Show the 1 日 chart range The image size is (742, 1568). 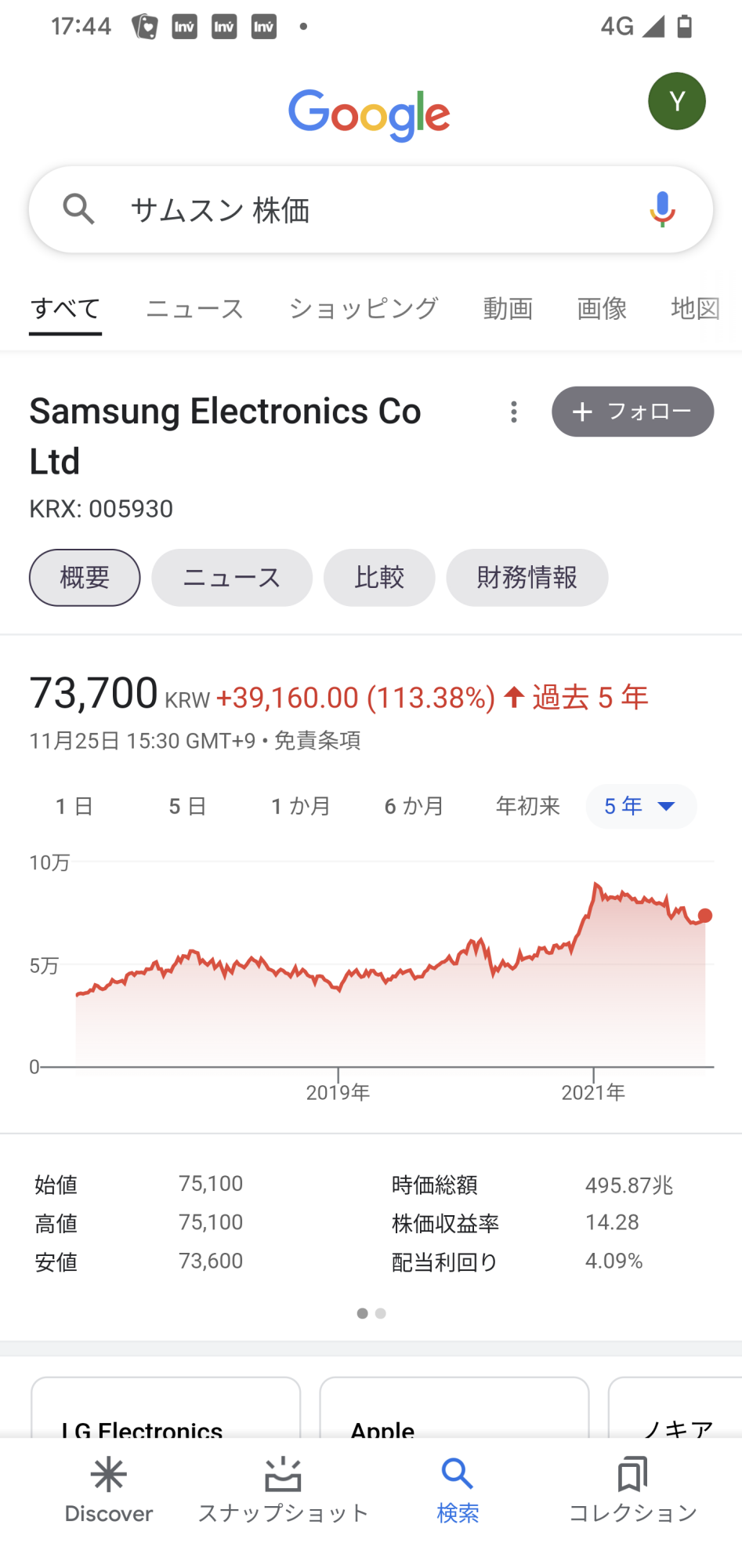pyautogui.click(x=74, y=806)
